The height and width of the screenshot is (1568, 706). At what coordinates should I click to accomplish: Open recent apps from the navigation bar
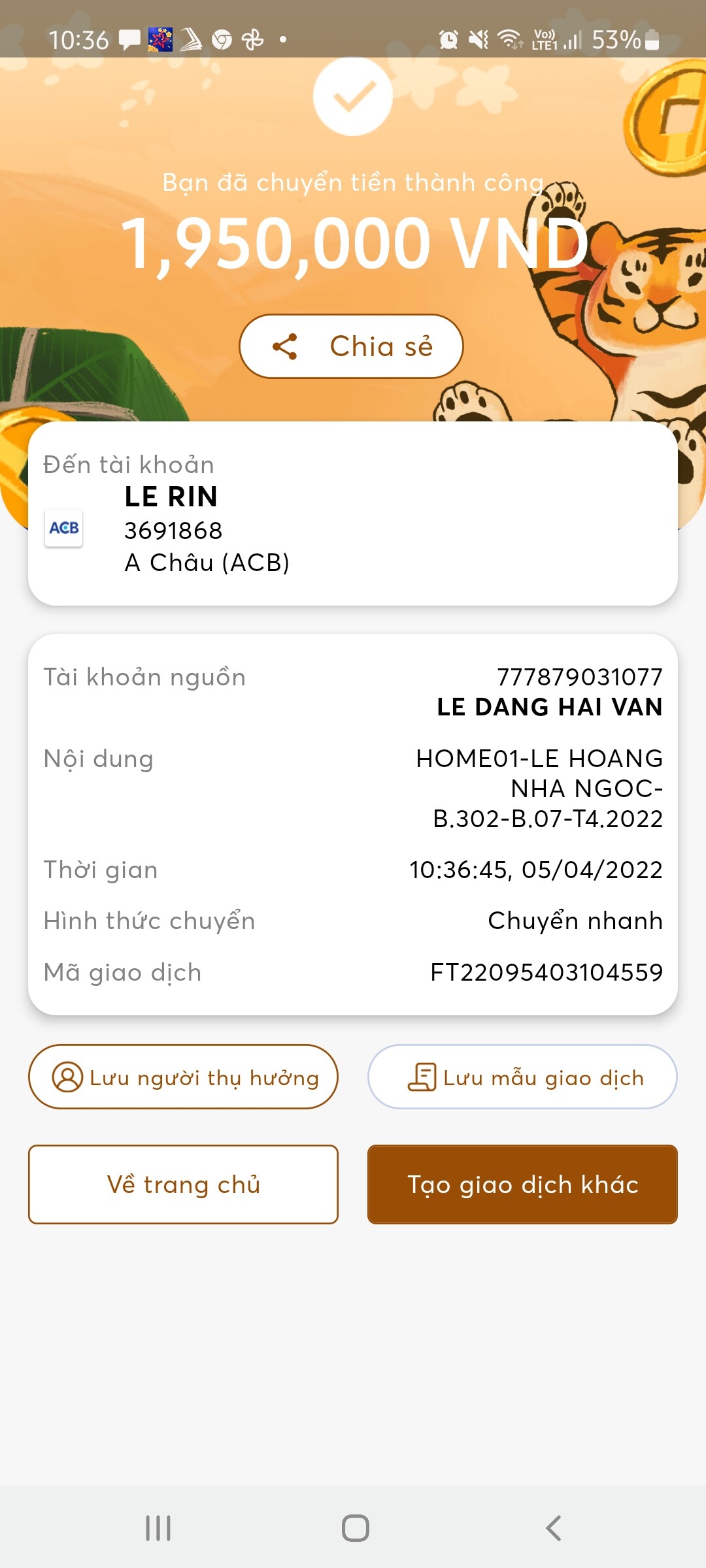(158, 1527)
